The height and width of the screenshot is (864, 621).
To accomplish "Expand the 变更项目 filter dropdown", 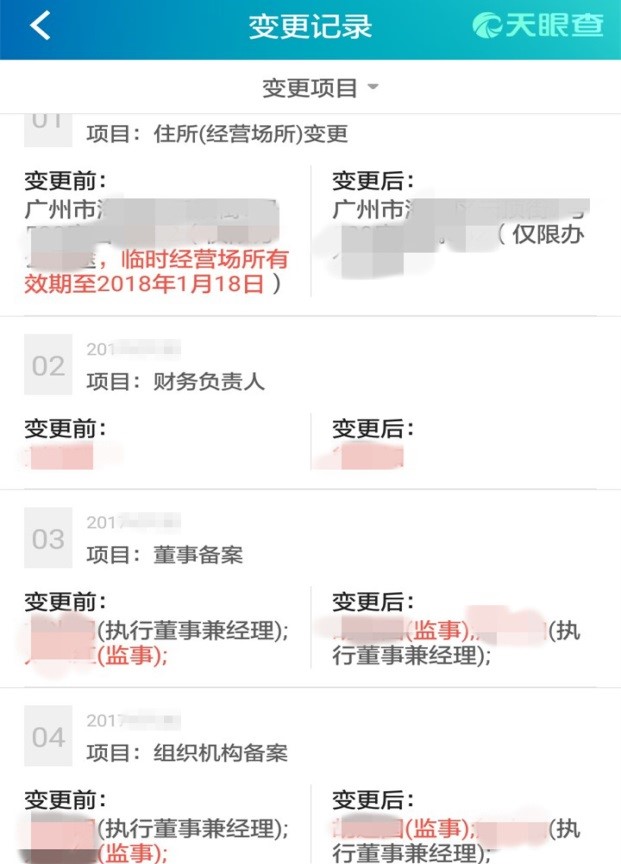I will point(320,88).
